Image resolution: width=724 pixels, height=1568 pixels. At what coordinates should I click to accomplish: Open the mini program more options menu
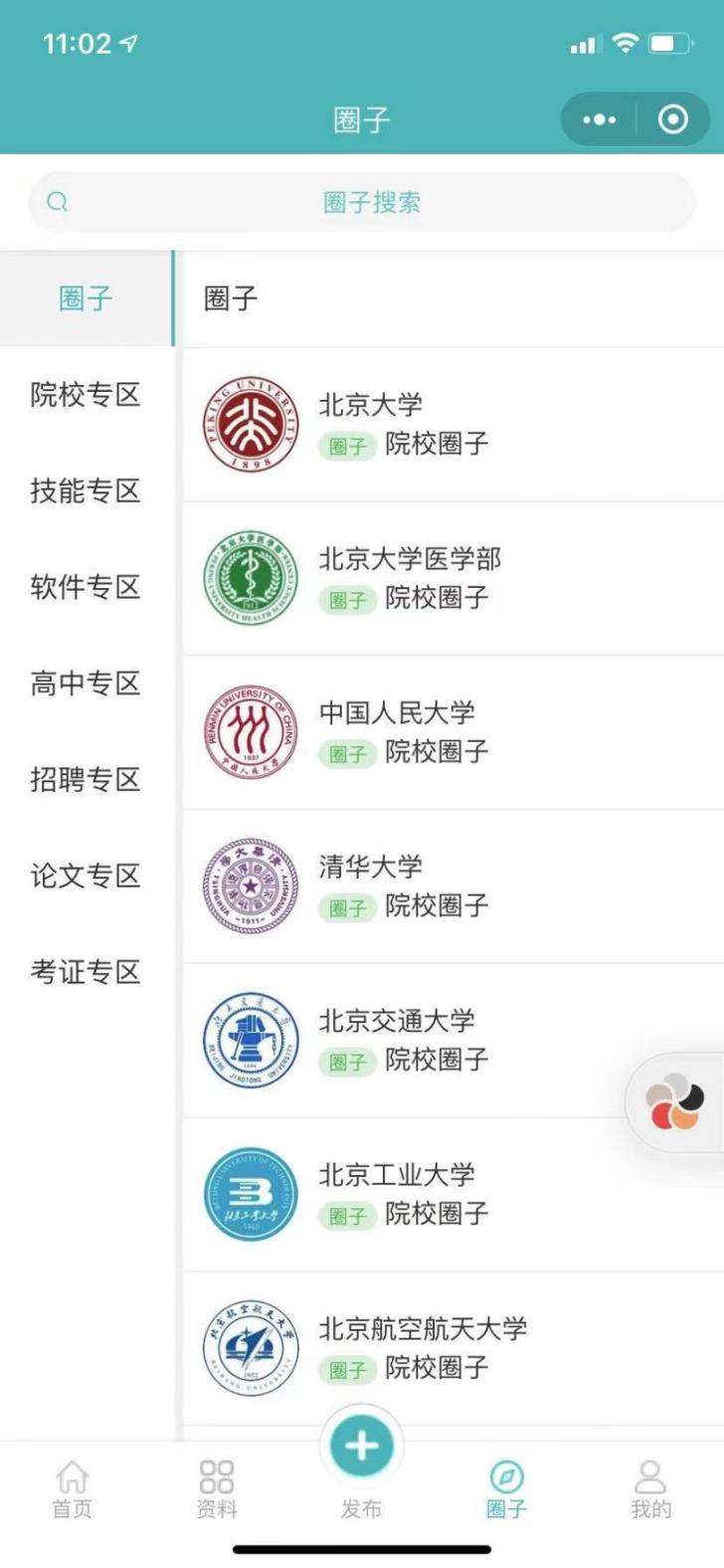[x=599, y=120]
